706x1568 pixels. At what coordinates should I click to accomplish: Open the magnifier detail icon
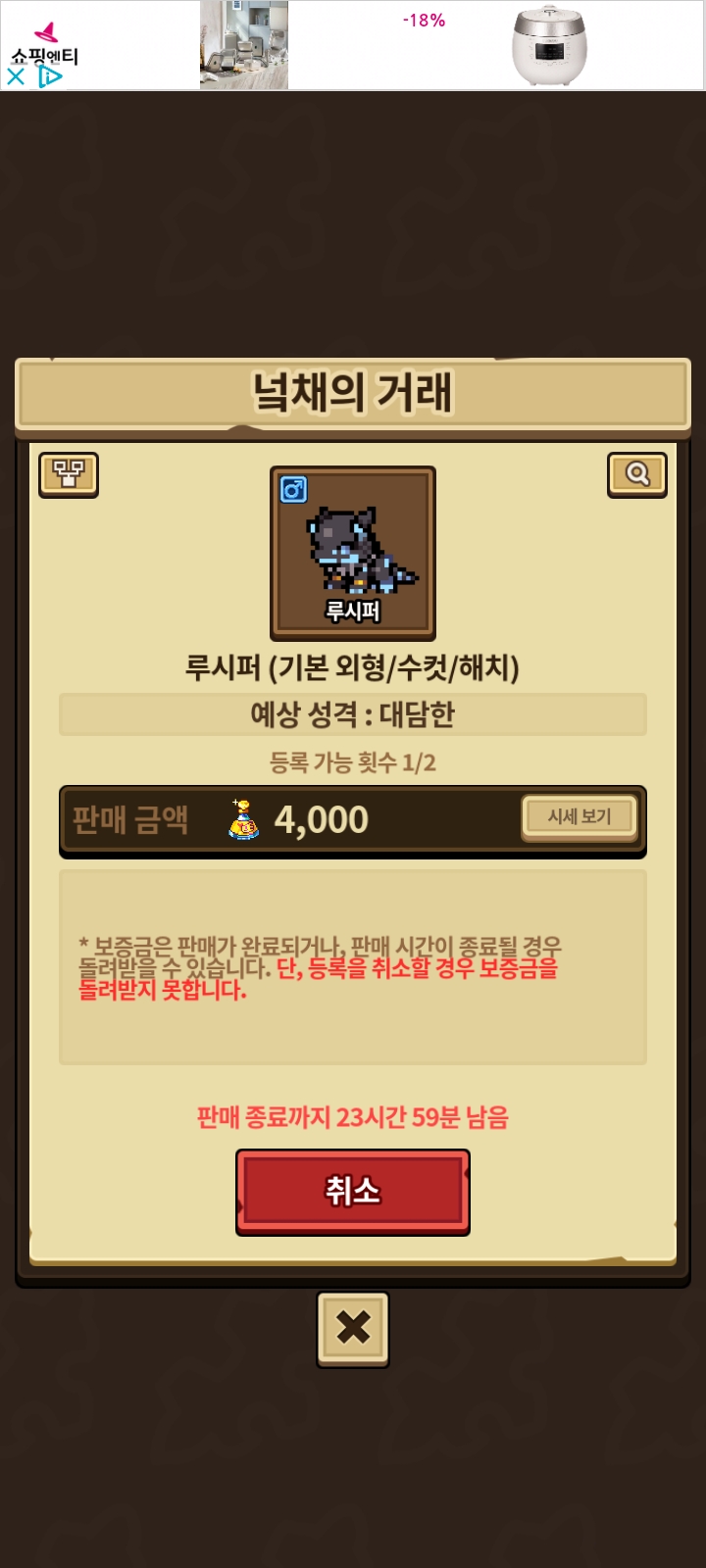click(x=637, y=474)
